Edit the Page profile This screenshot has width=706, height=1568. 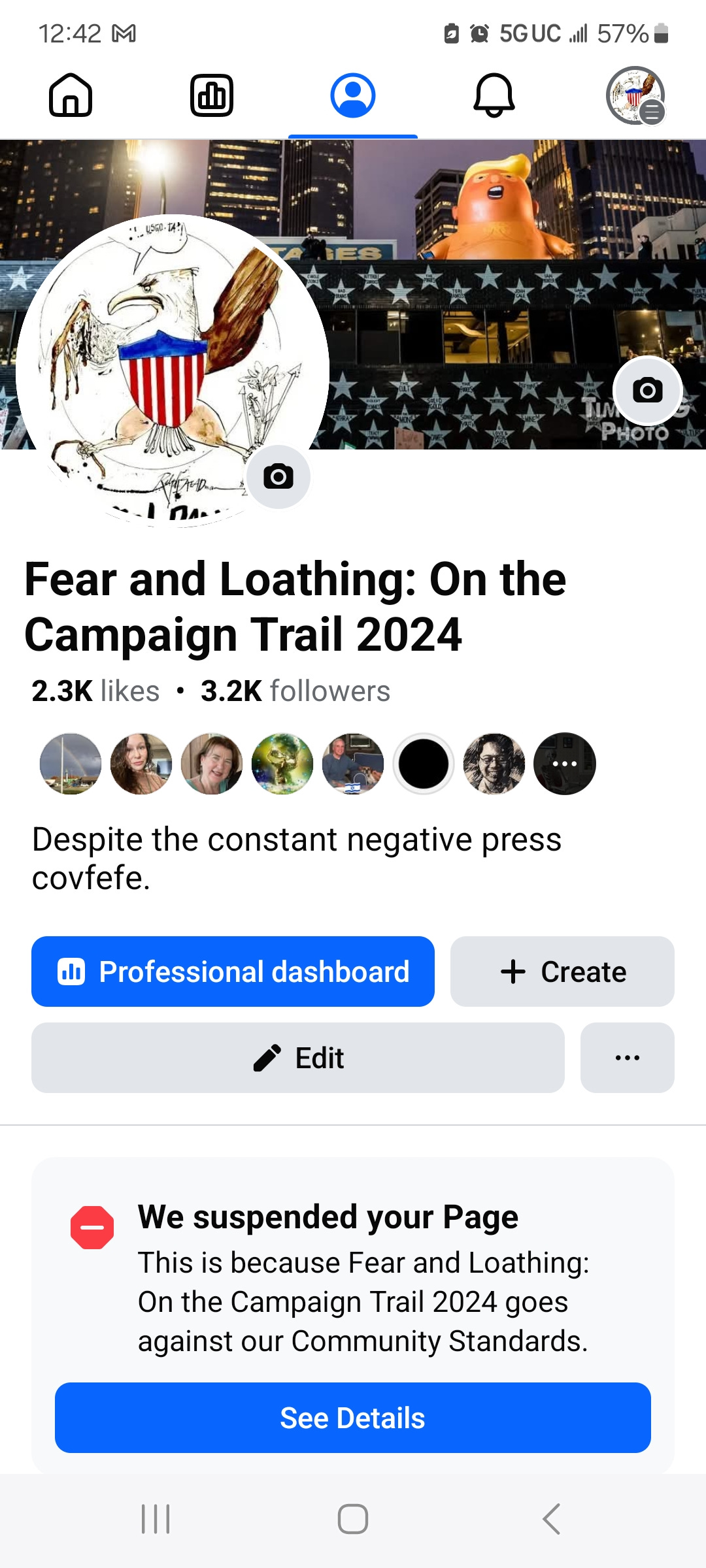(298, 1058)
